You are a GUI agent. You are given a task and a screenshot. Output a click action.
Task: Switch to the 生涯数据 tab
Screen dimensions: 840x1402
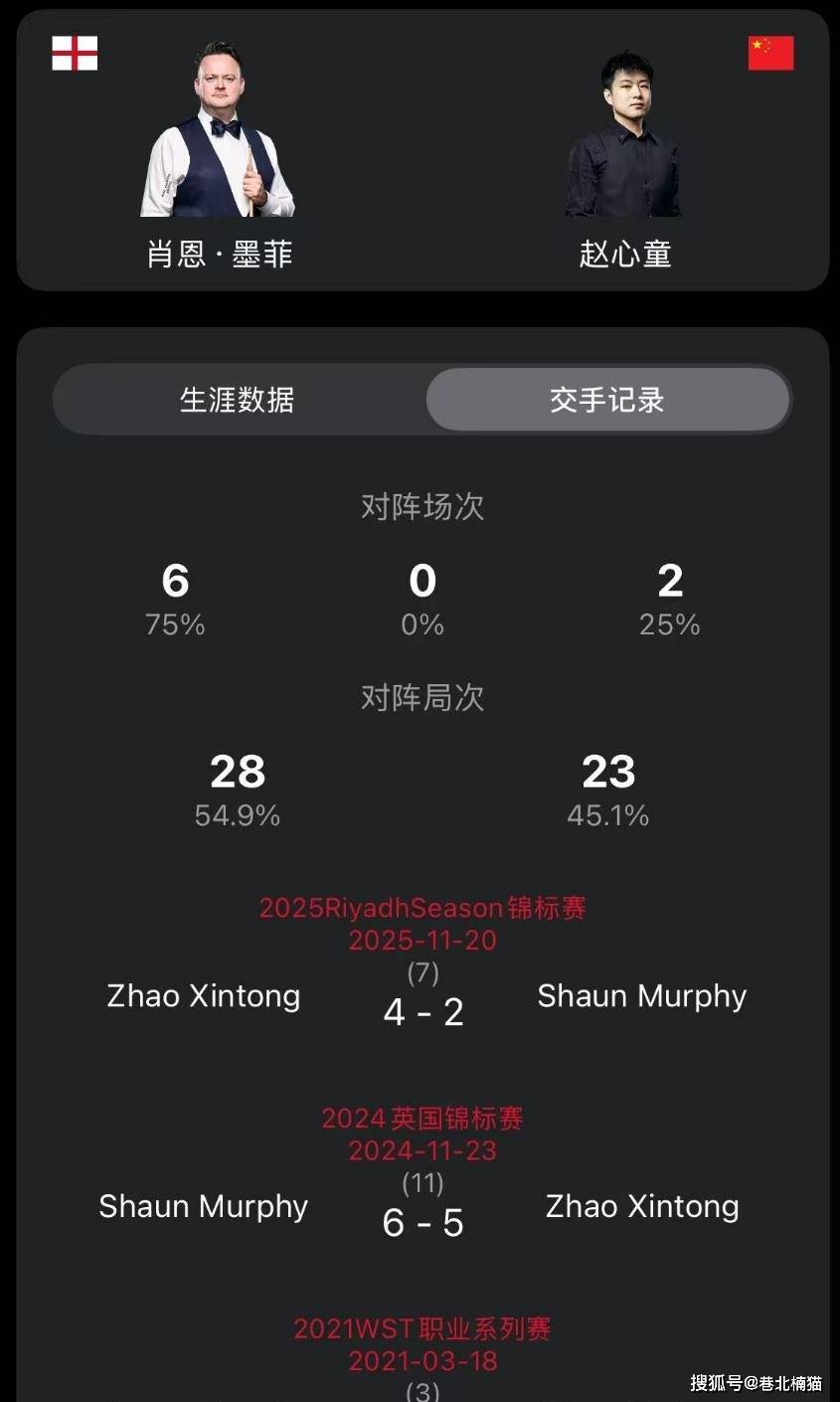tap(237, 400)
